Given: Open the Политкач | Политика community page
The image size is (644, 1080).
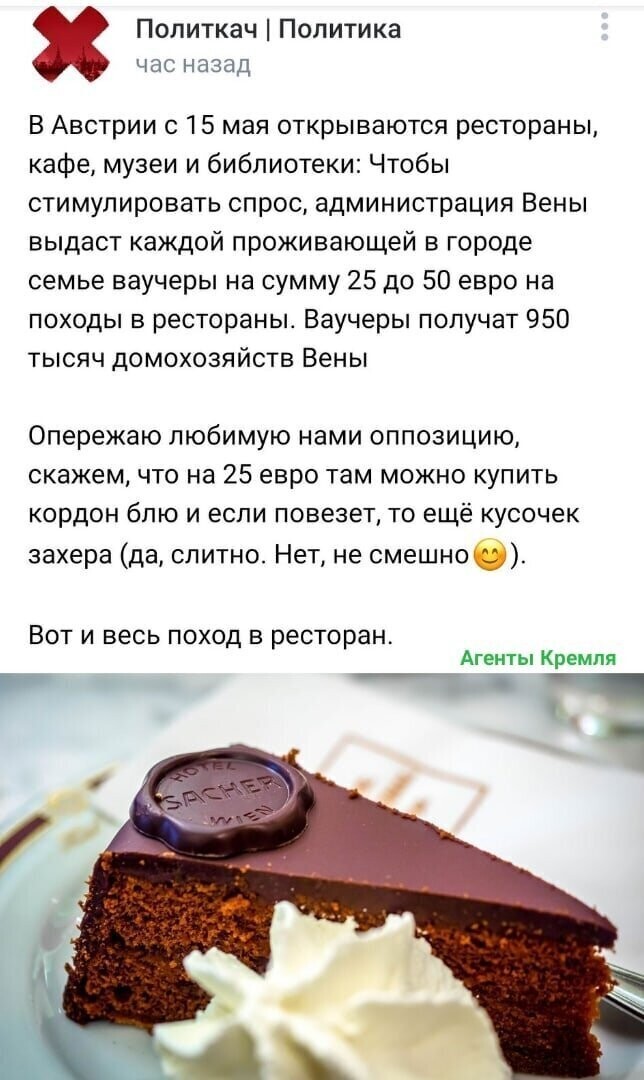Looking at the screenshot, I should pos(269,30).
